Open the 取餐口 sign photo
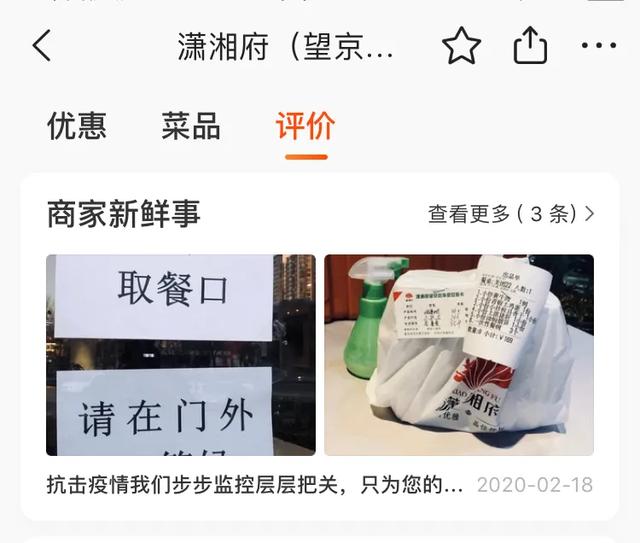 click(x=181, y=355)
